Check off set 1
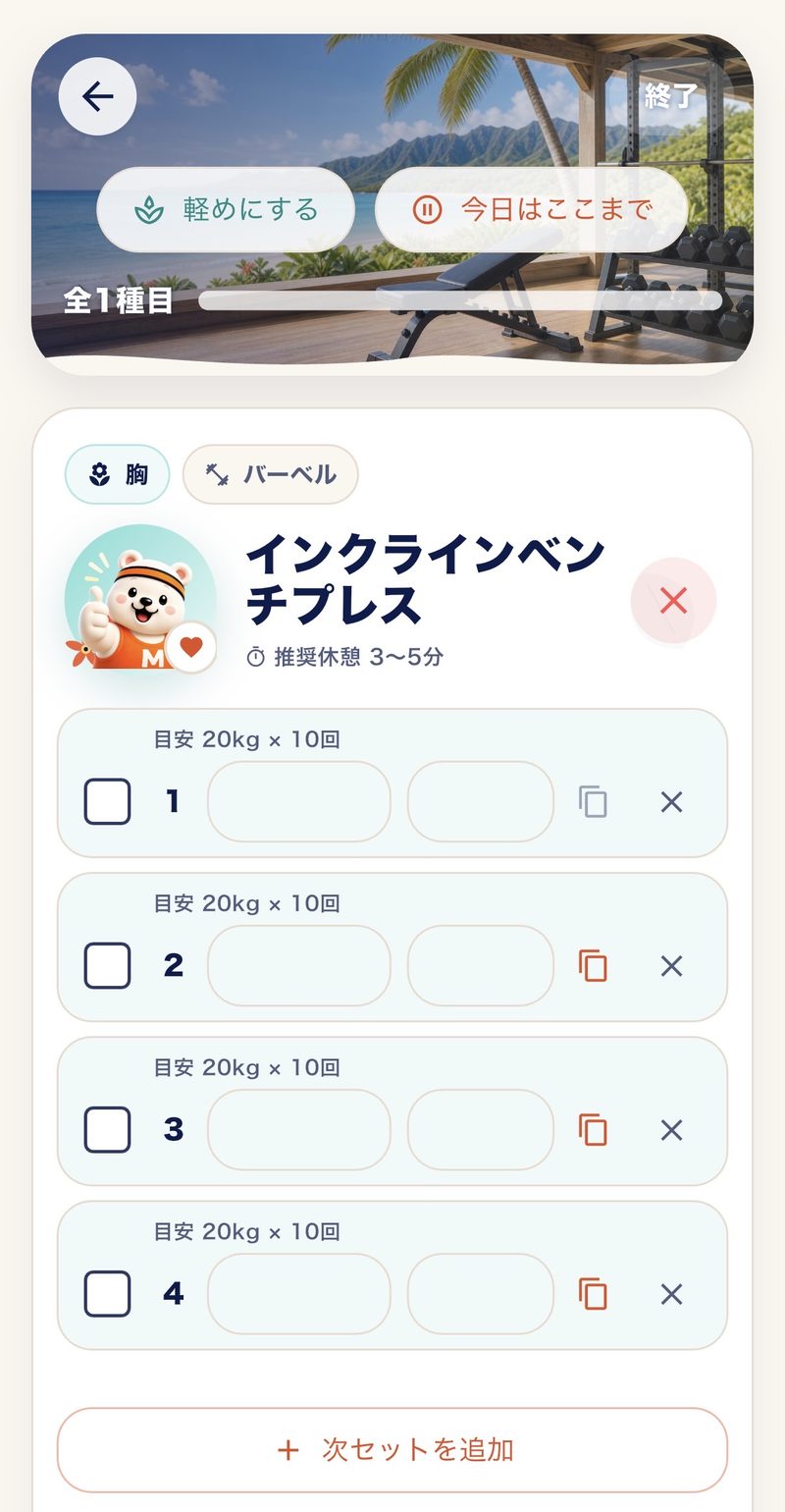This screenshot has width=785, height=1512. (x=107, y=801)
